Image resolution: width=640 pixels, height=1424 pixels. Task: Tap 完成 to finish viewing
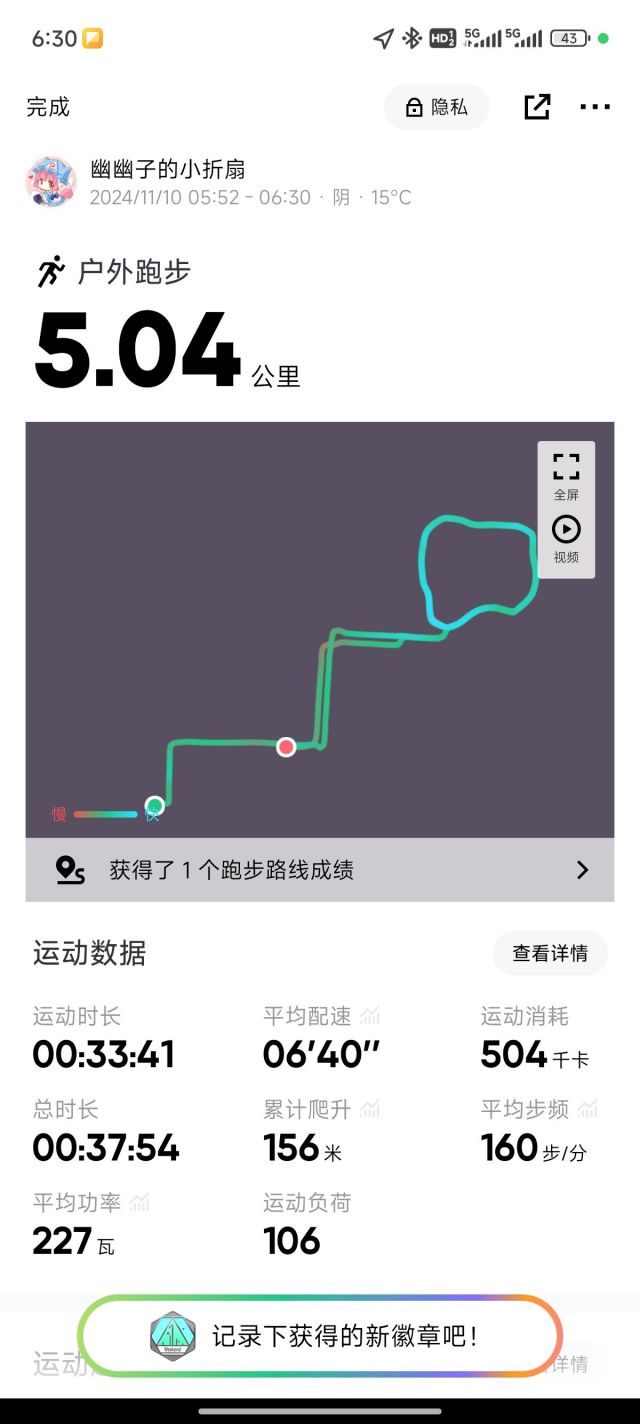click(x=48, y=107)
